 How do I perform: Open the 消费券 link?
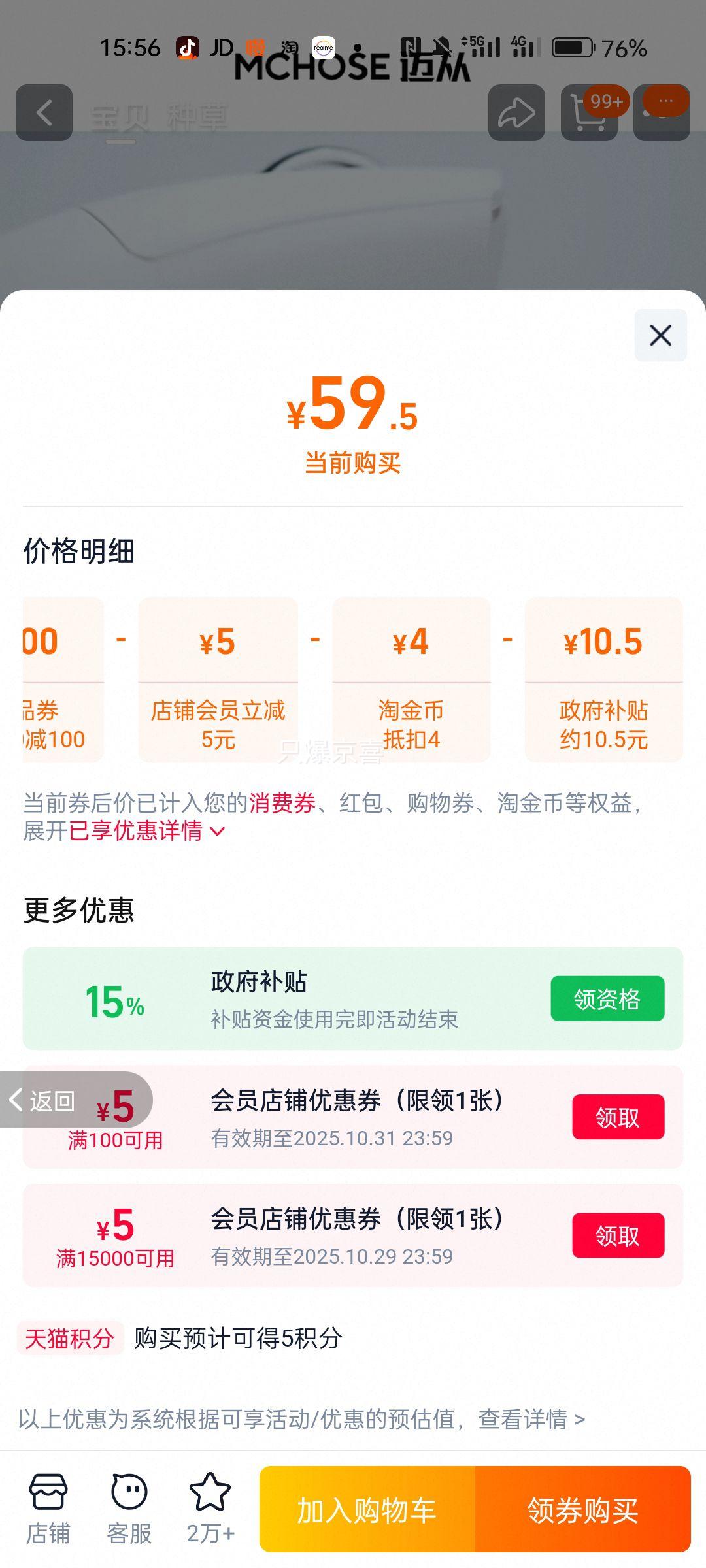[282, 802]
